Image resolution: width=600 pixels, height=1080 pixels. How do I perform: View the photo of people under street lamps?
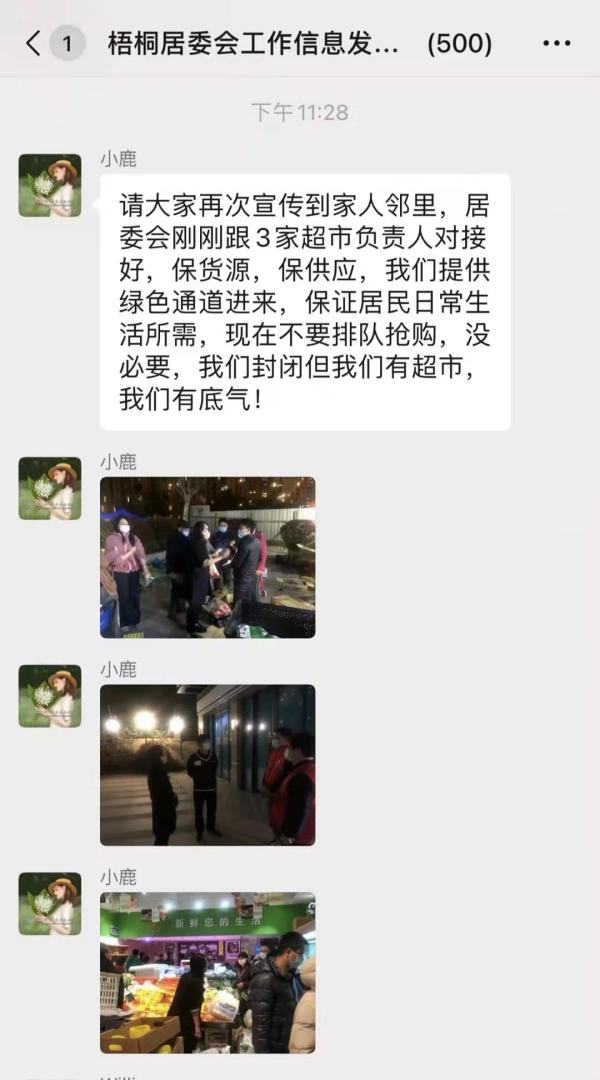click(207, 765)
